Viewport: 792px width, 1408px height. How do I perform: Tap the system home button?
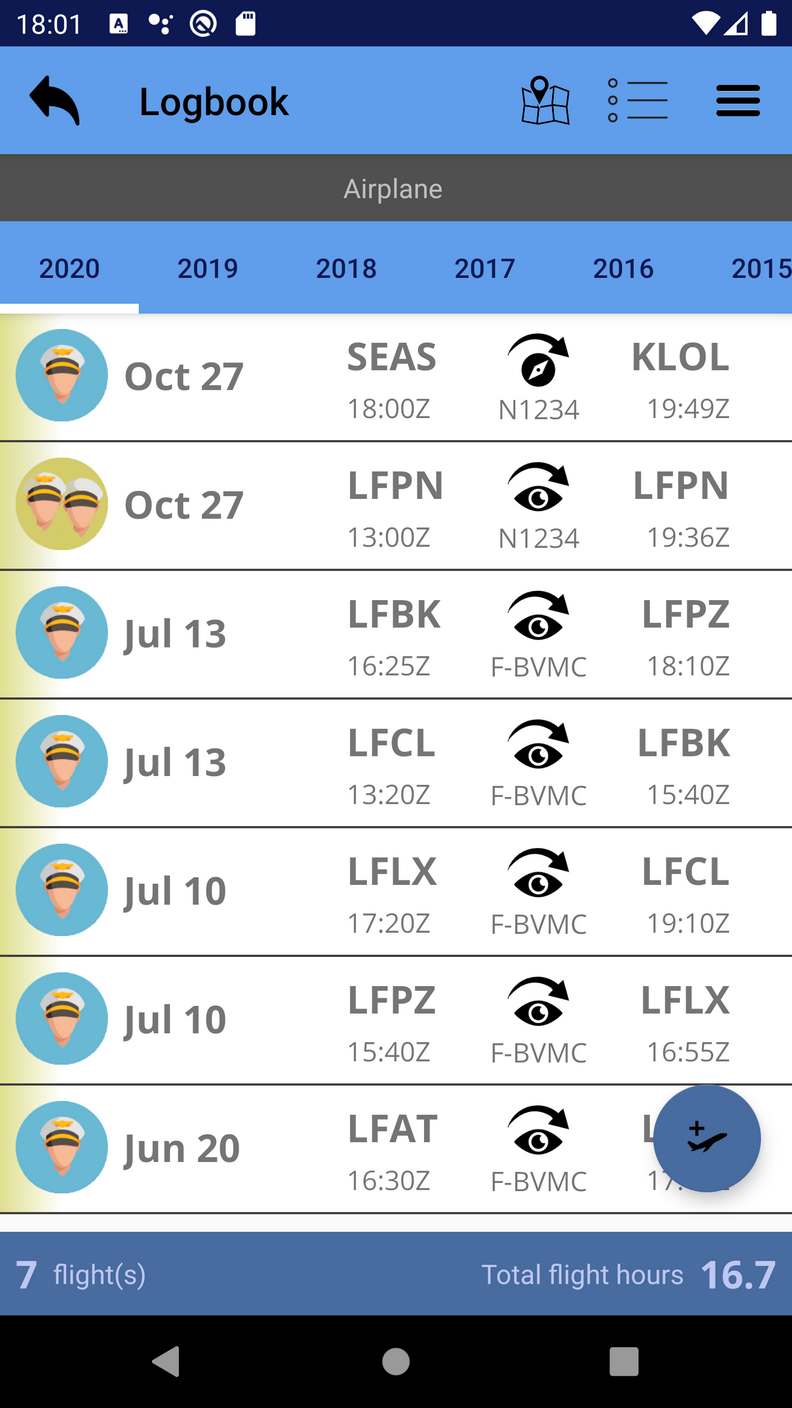(x=396, y=1361)
